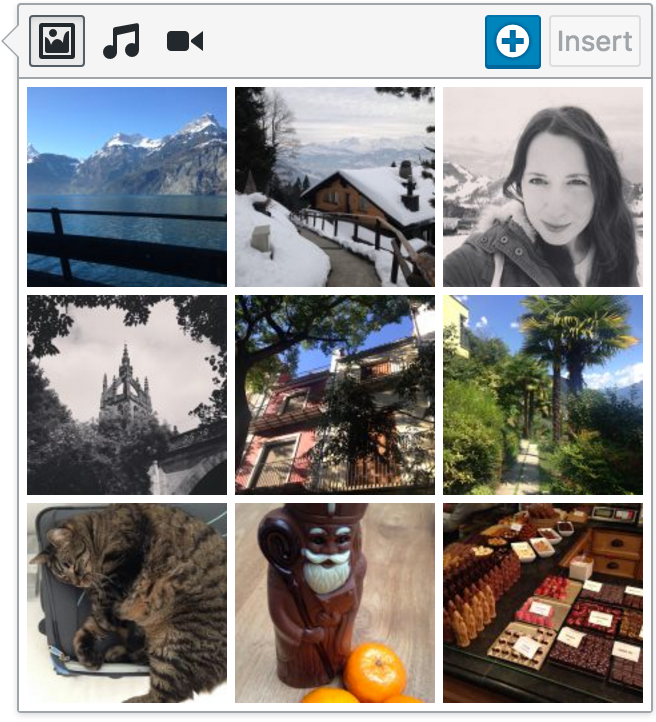Select the palm tree garden path photo
Screen dimensions: 656x722
tap(543, 395)
